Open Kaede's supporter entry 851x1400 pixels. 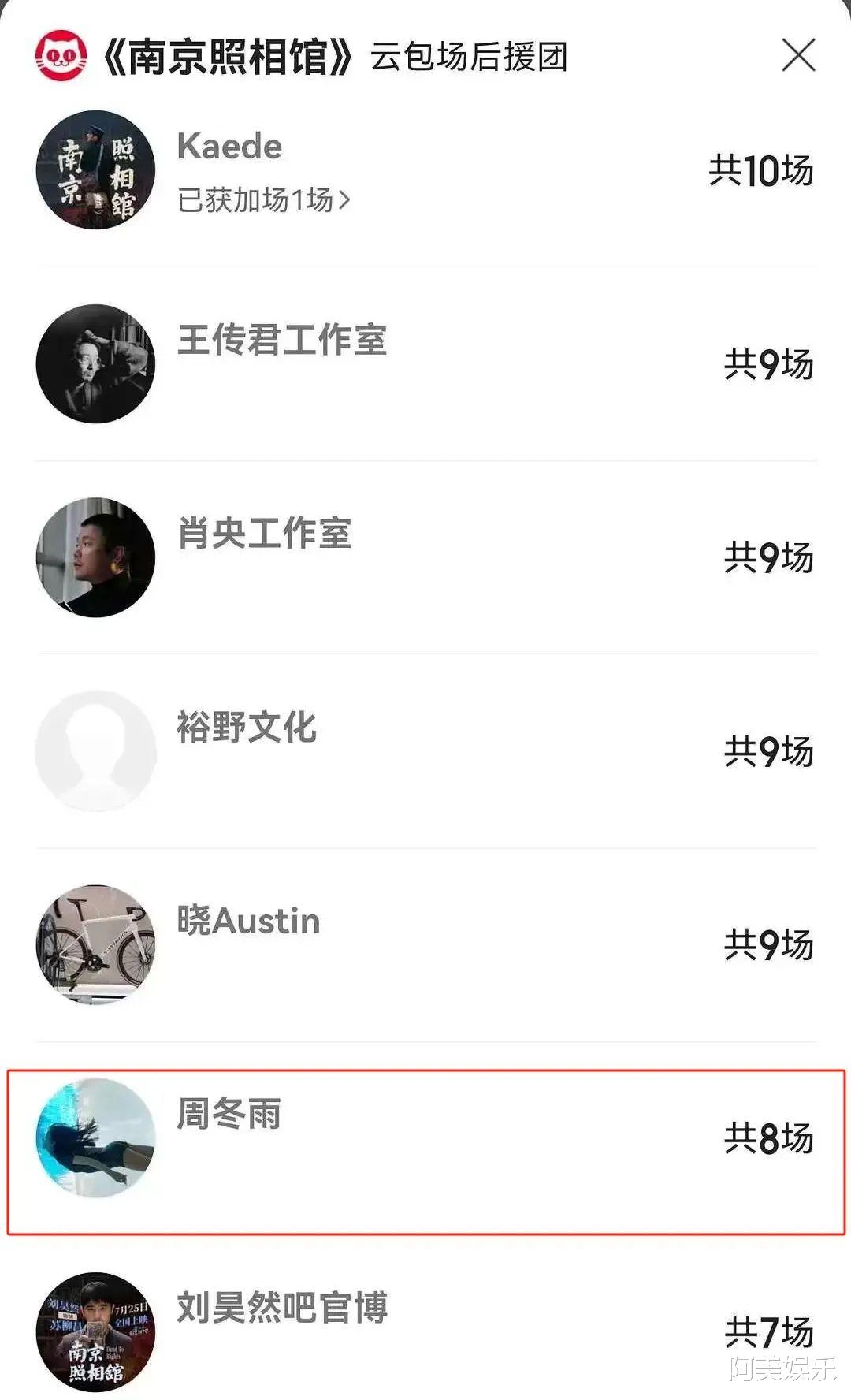[x=230, y=147]
